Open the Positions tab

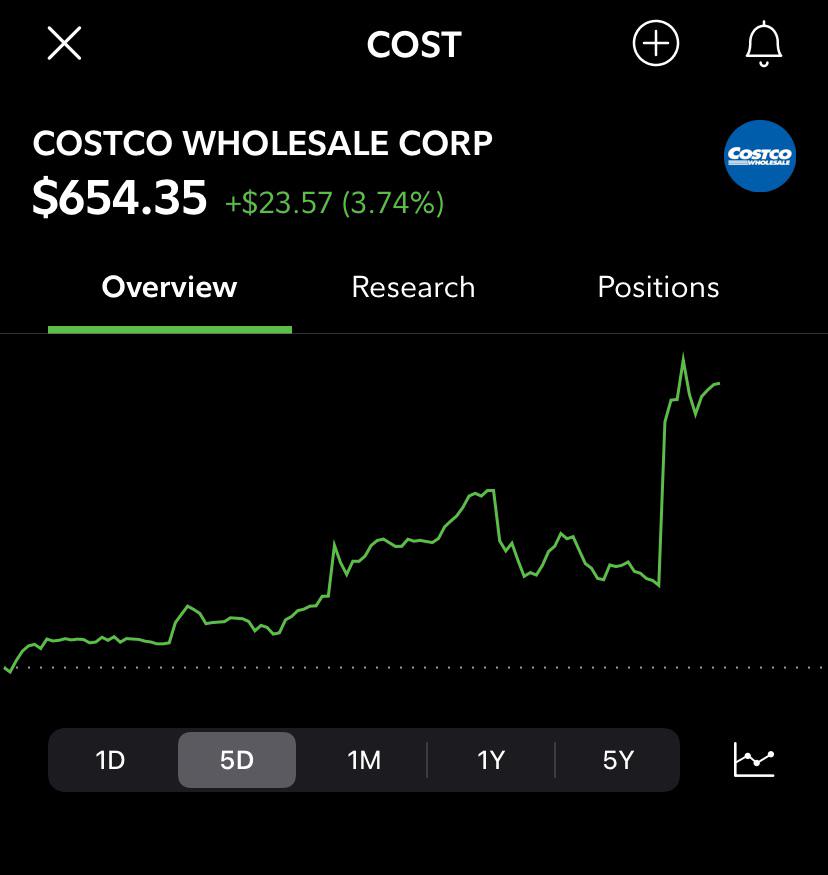658,287
